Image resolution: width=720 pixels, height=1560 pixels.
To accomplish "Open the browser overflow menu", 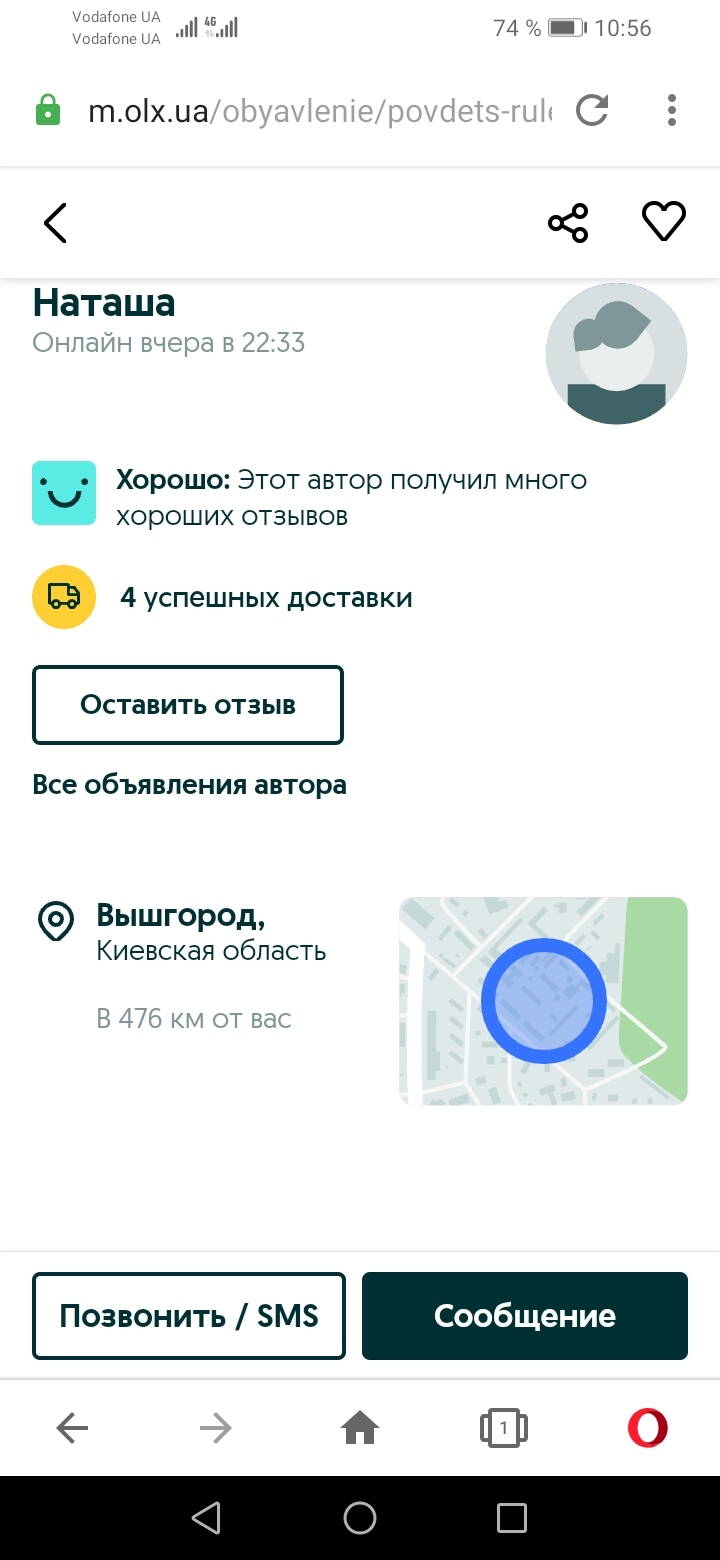I will [x=672, y=110].
